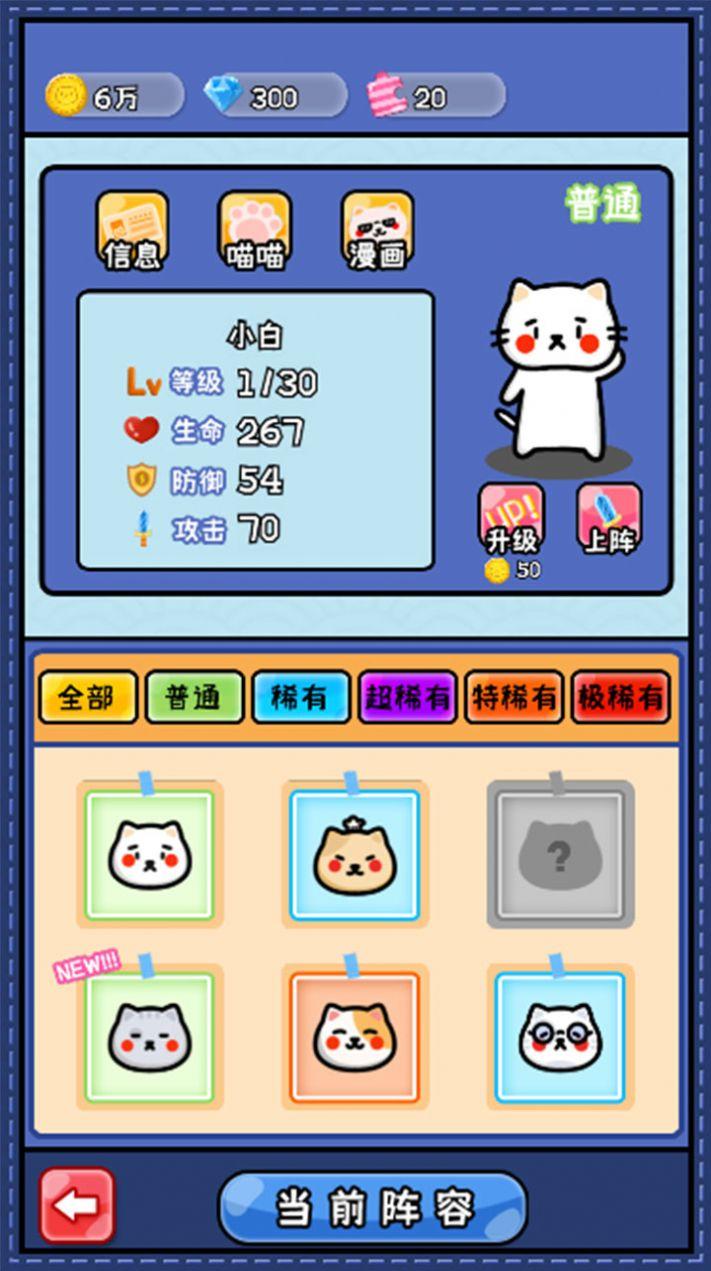Pick the cat wearing glasses
The height and width of the screenshot is (1271, 711).
pyautogui.click(x=560, y=1038)
